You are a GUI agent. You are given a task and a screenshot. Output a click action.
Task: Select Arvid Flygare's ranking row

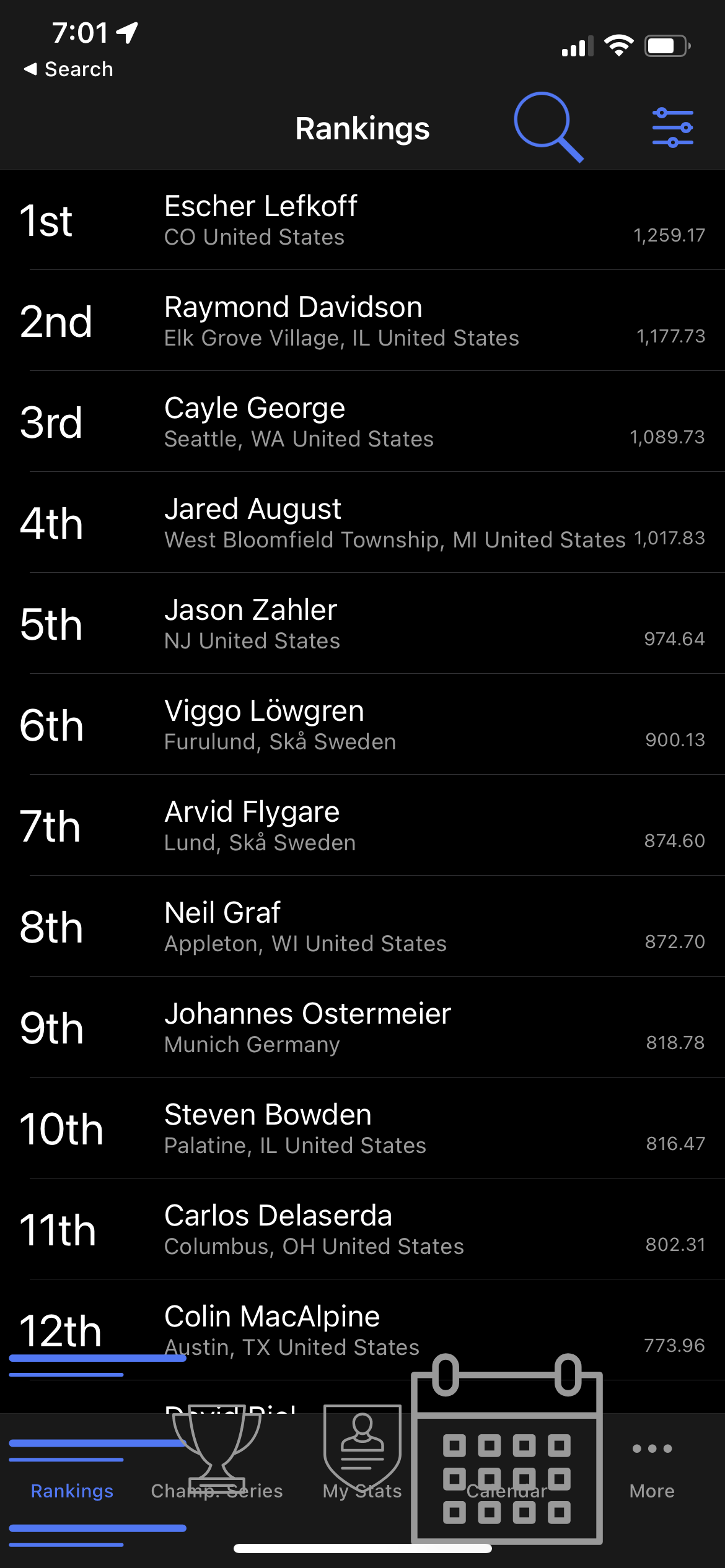coord(362,826)
